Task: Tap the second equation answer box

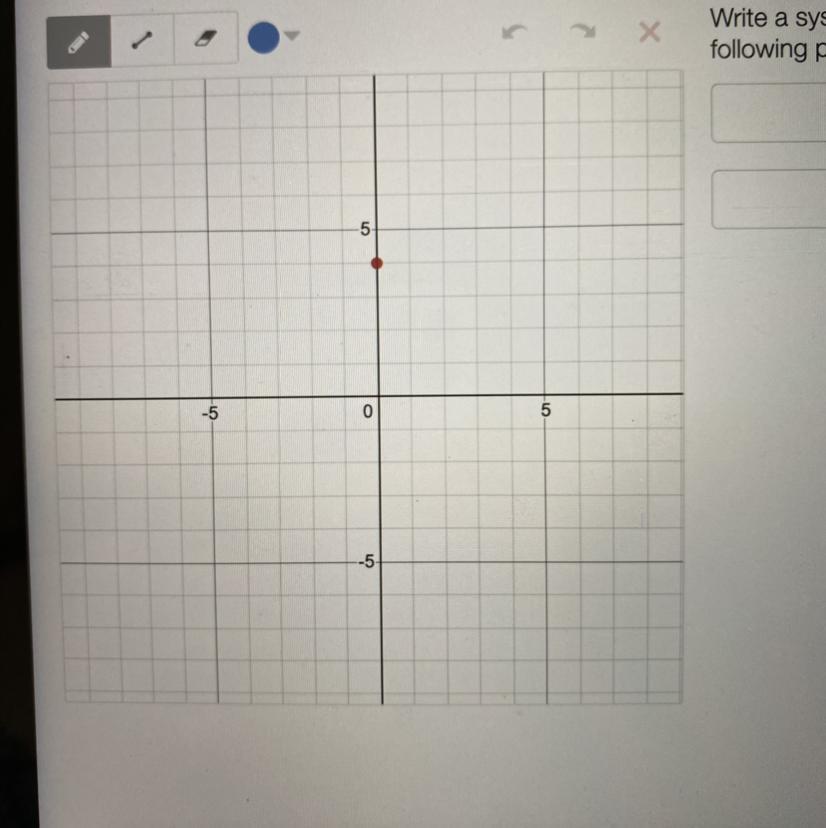Action: pyautogui.click(x=768, y=199)
